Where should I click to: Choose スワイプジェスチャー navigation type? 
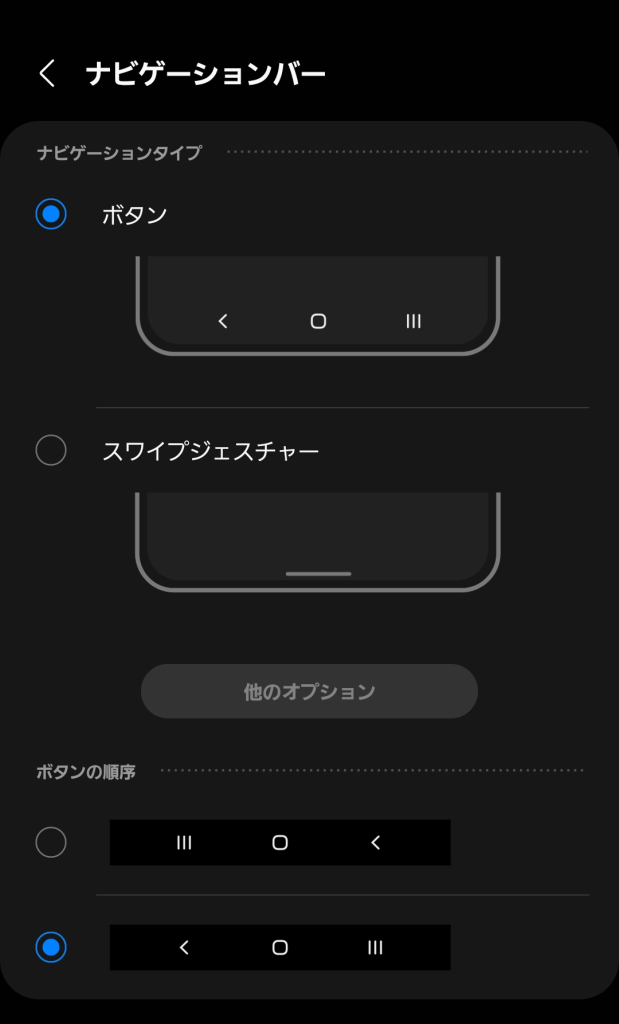pos(51,450)
